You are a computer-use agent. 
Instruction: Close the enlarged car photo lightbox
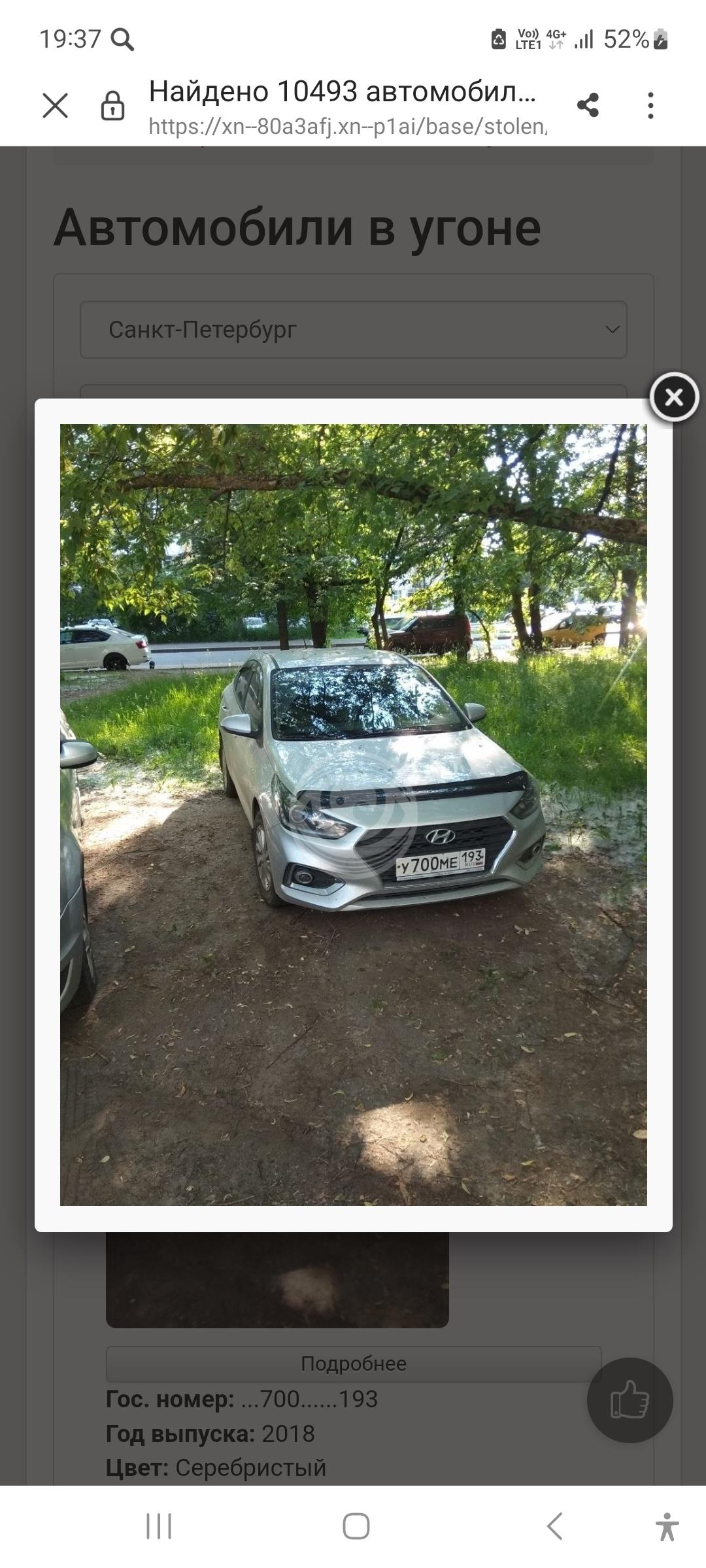(674, 397)
